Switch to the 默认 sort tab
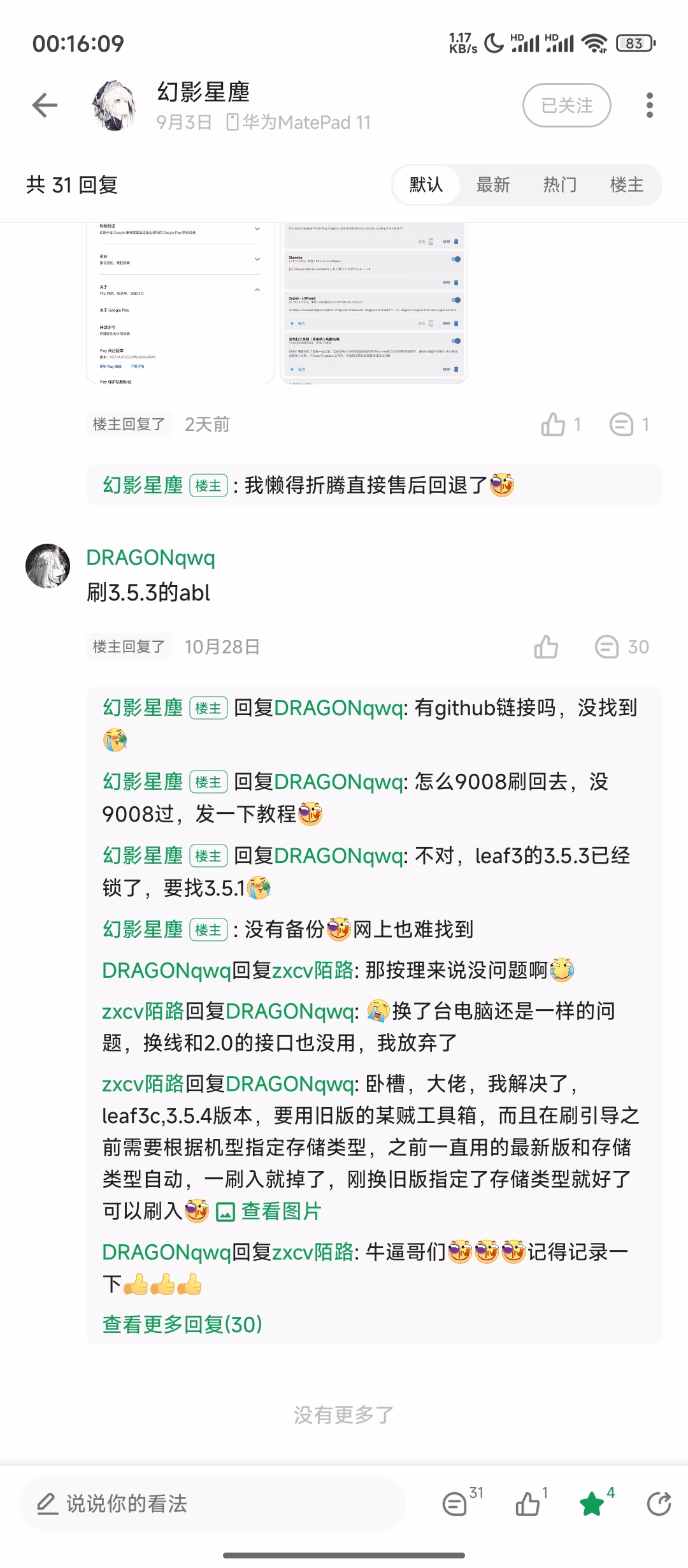Viewport: 688px width, 1568px height. click(x=426, y=185)
